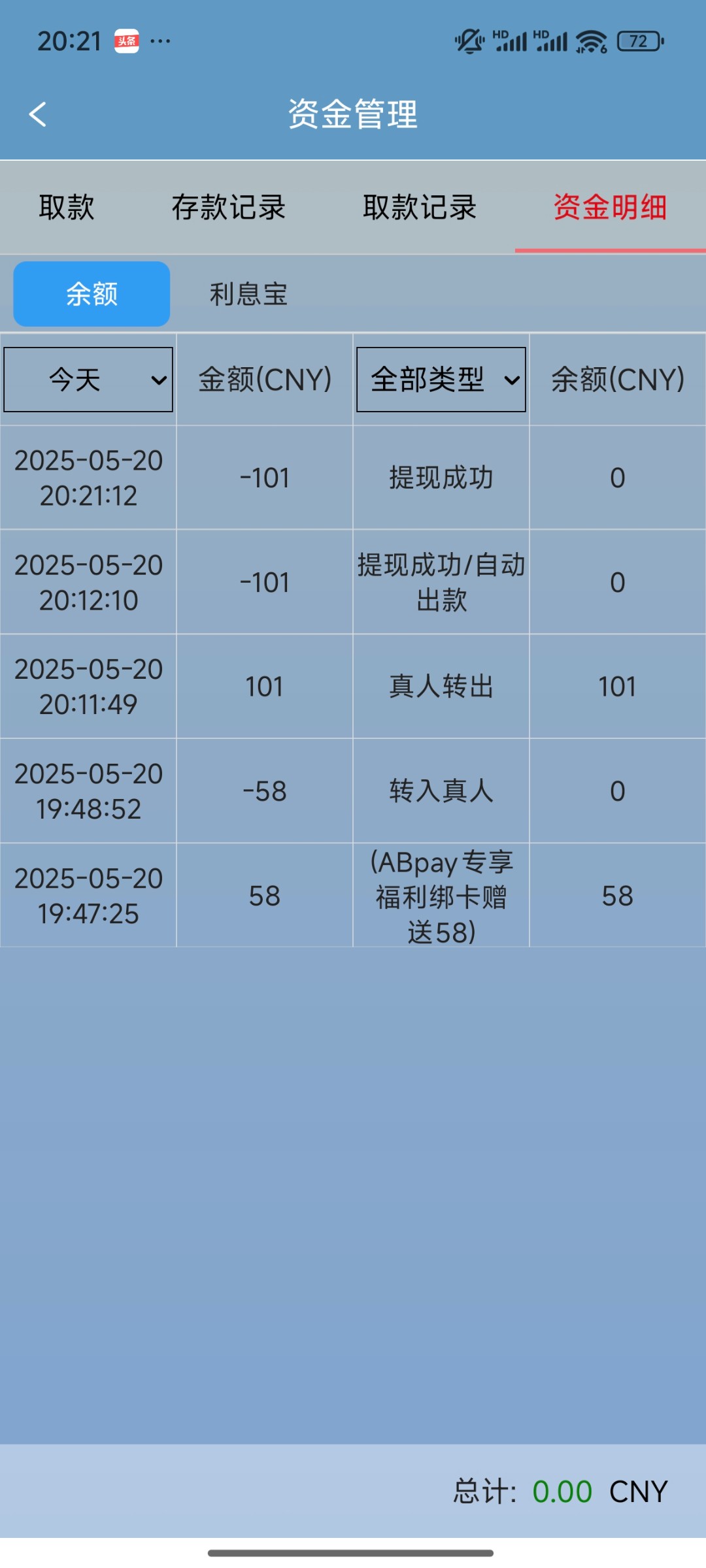
Task: Switch to 利息宝 segment
Action: [x=248, y=294]
